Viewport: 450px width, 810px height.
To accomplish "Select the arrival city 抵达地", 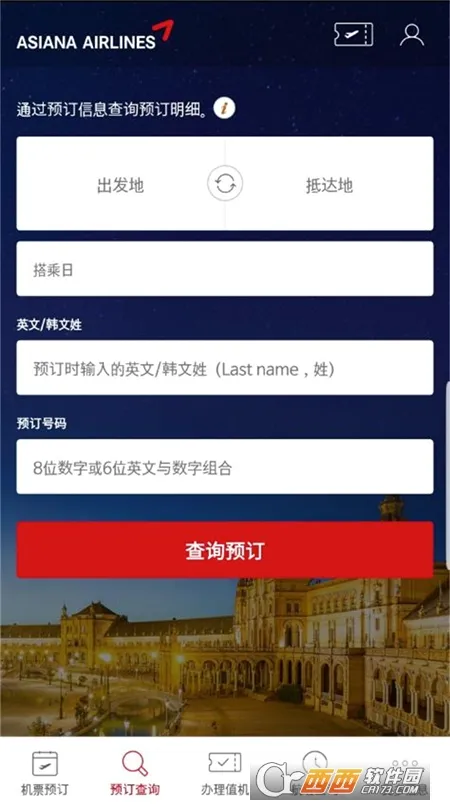I will click(x=329, y=184).
